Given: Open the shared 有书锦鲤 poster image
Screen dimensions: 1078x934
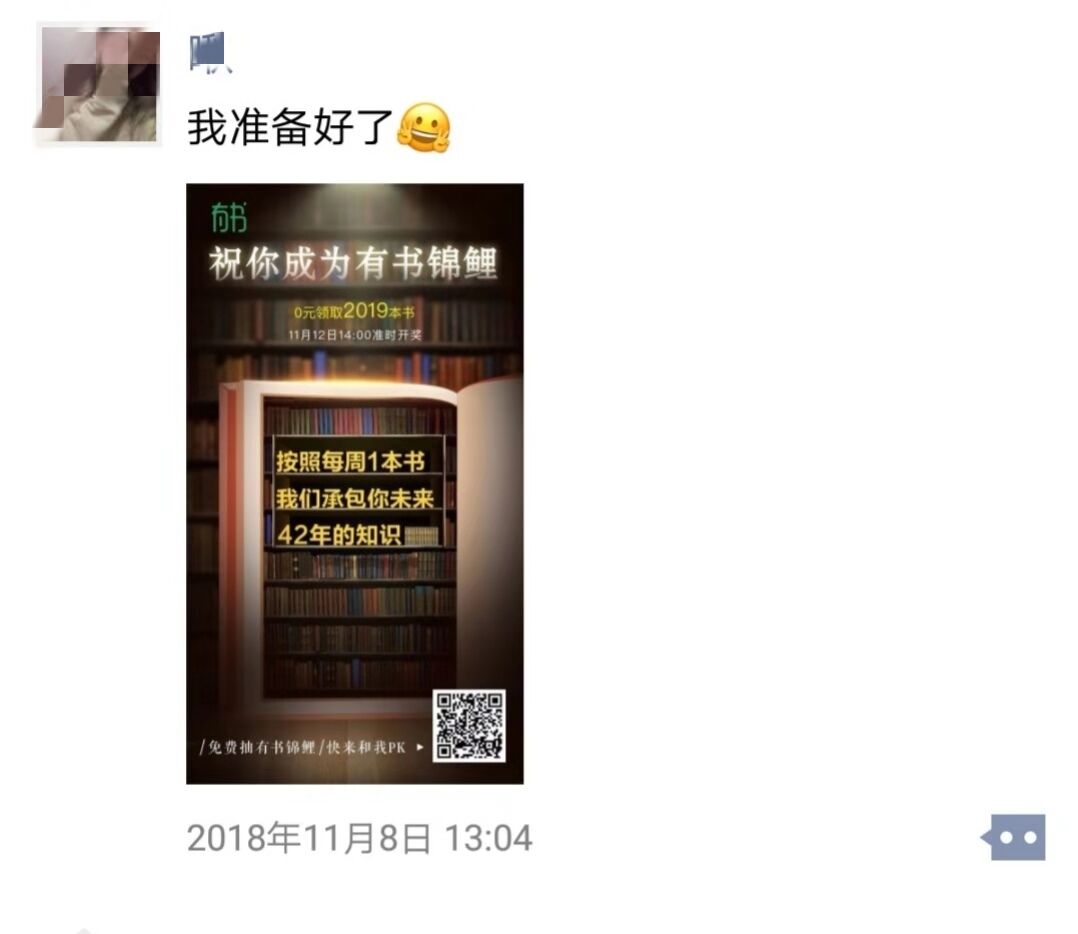Looking at the screenshot, I should click(355, 483).
